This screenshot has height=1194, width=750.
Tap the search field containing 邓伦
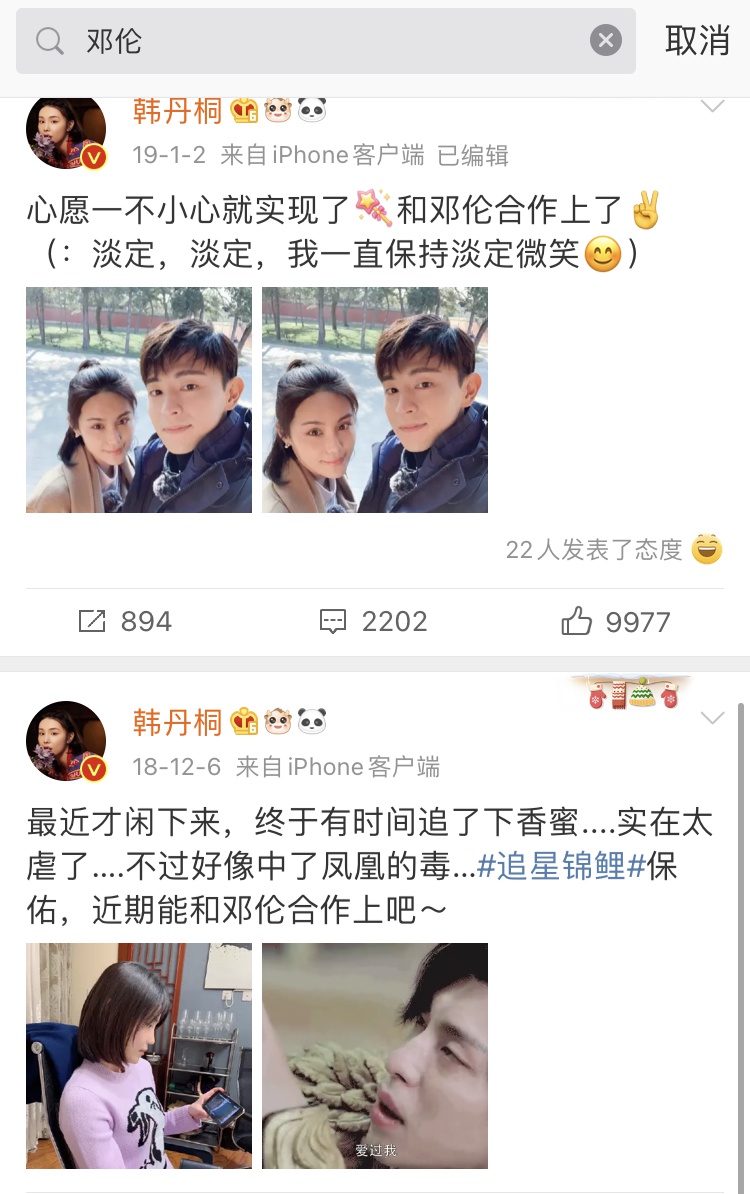(320, 40)
